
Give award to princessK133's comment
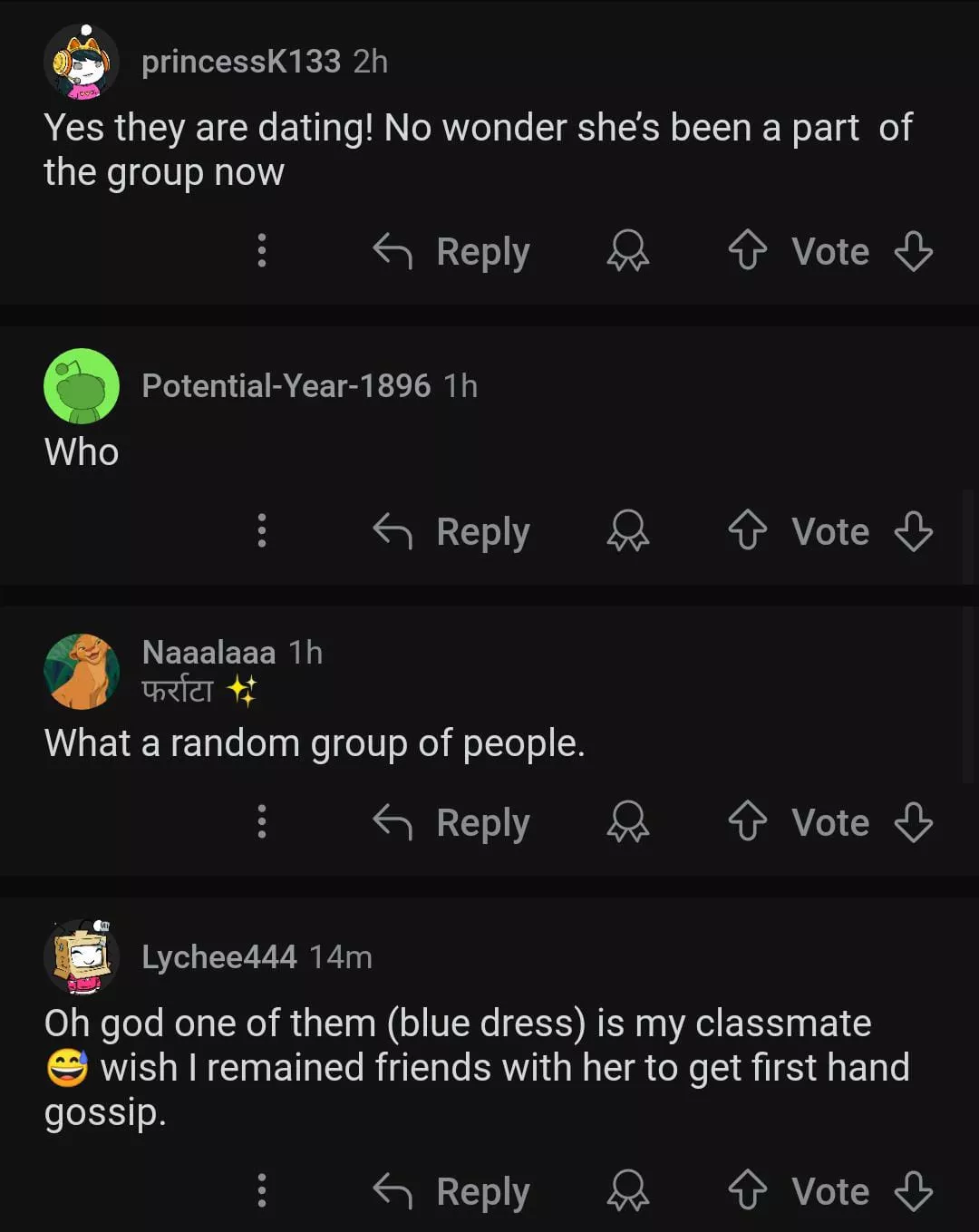click(627, 250)
